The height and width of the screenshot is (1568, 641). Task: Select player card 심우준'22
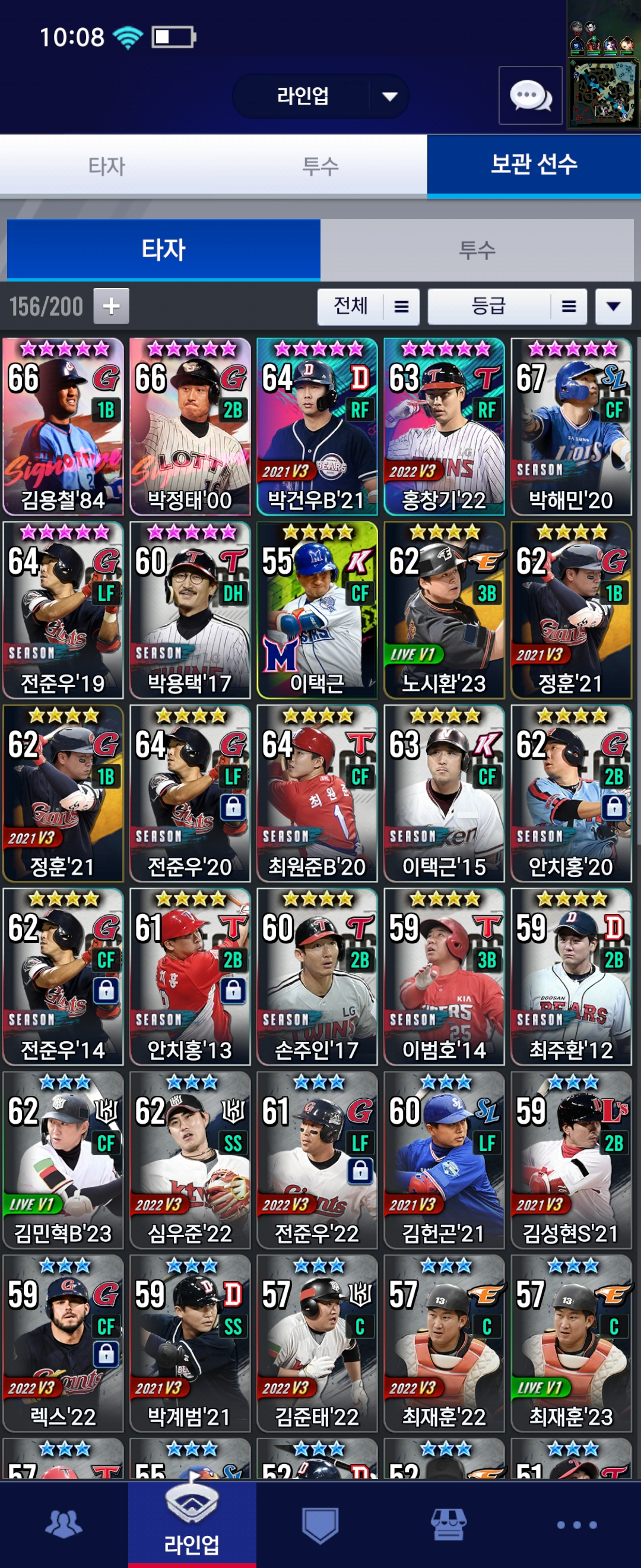click(x=190, y=1159)
